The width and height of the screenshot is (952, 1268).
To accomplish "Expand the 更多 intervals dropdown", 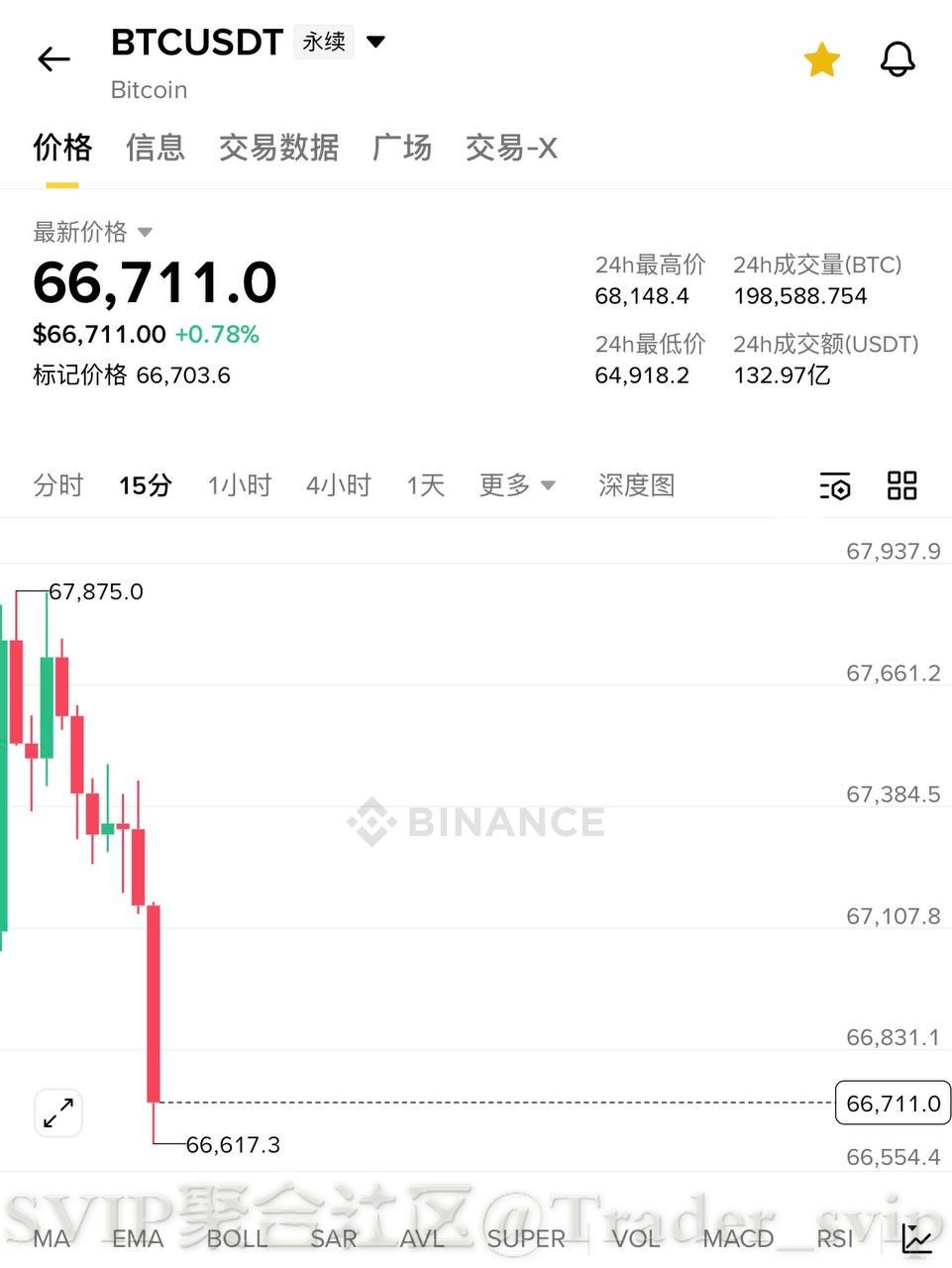I will 517,485.
